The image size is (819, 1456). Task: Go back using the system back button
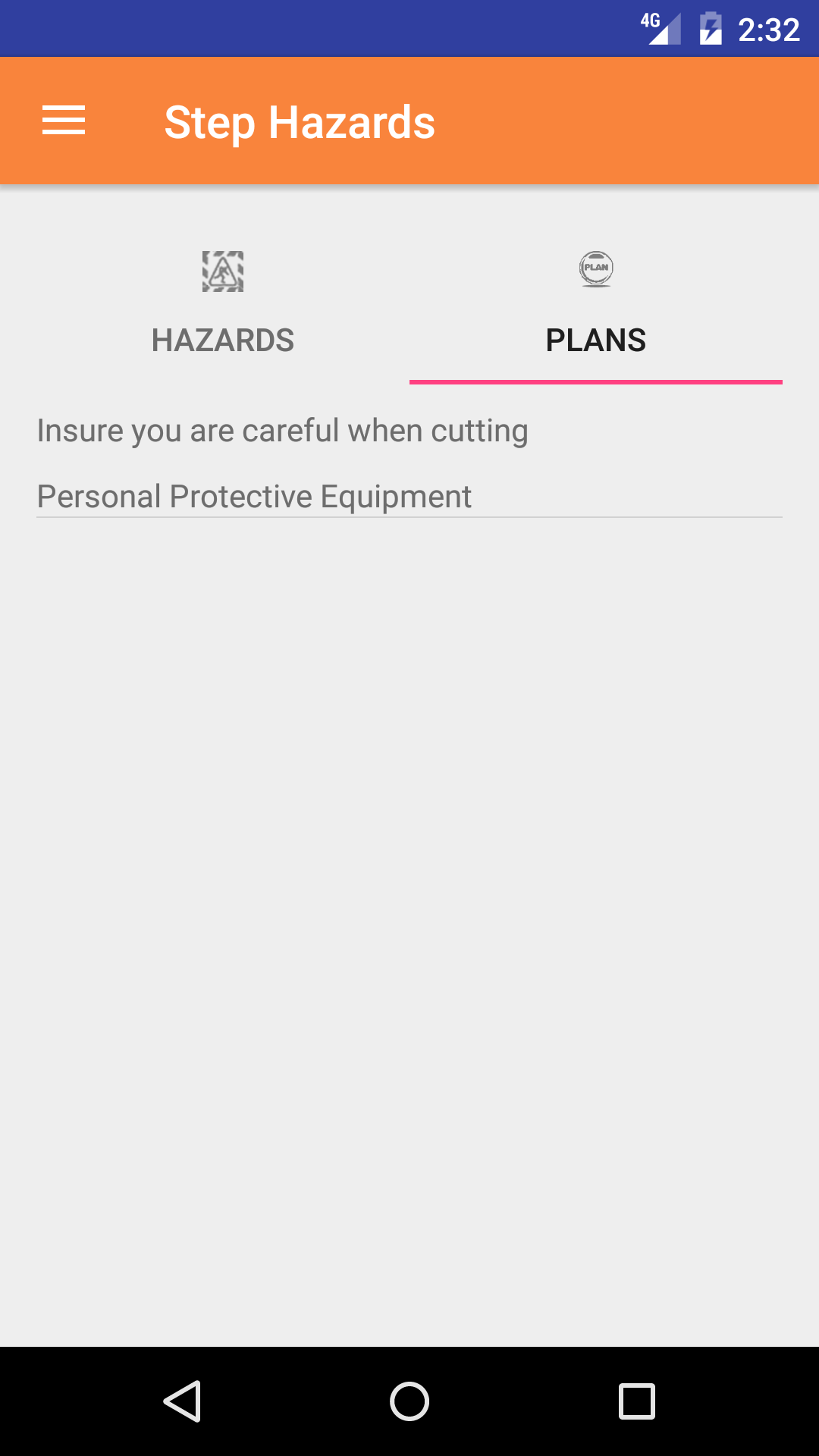point(182,1401)
